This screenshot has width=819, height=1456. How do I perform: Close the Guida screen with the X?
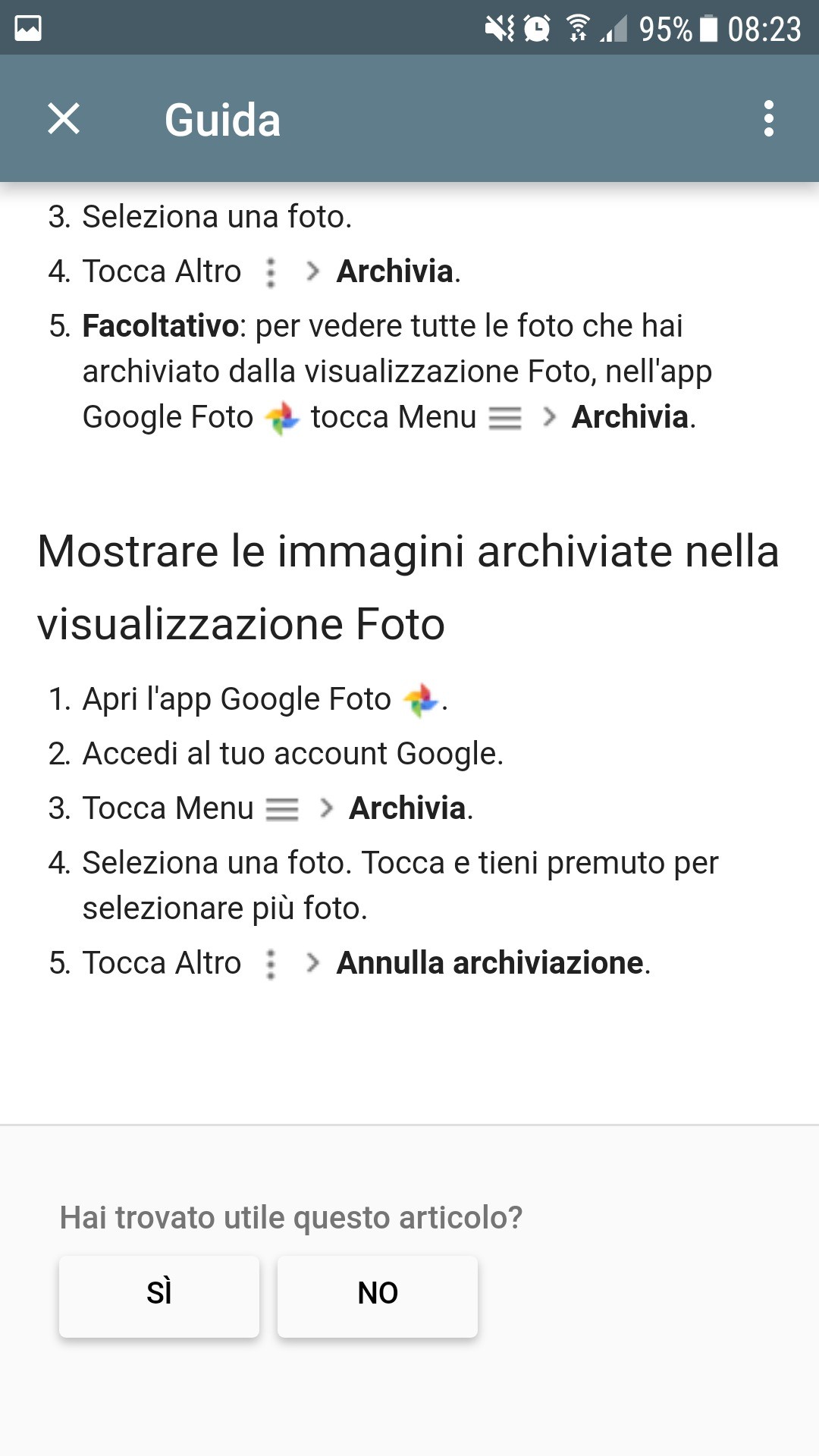click(x=62, y=119)
